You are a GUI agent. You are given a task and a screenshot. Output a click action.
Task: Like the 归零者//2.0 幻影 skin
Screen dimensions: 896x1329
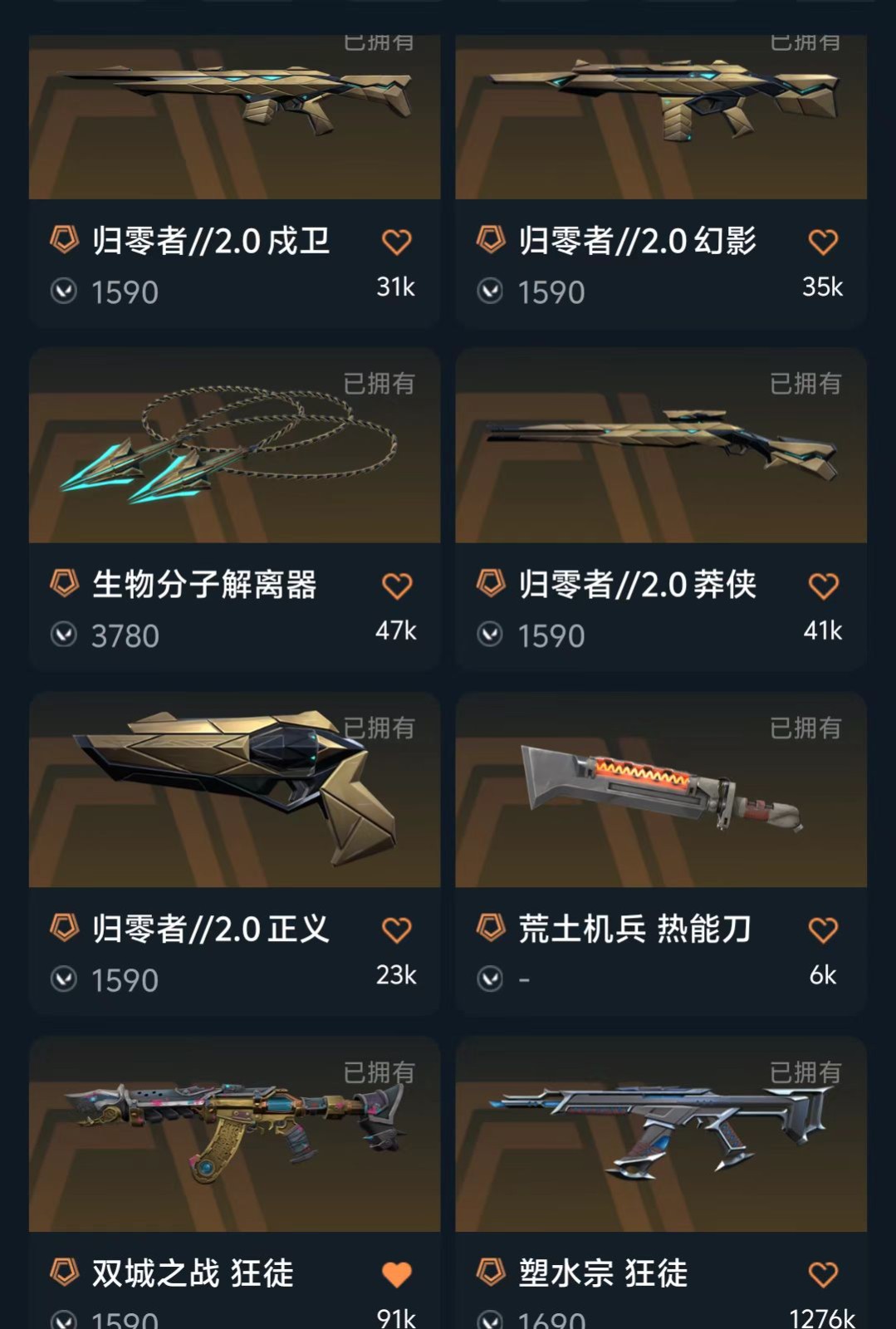(x=823, y=242)
